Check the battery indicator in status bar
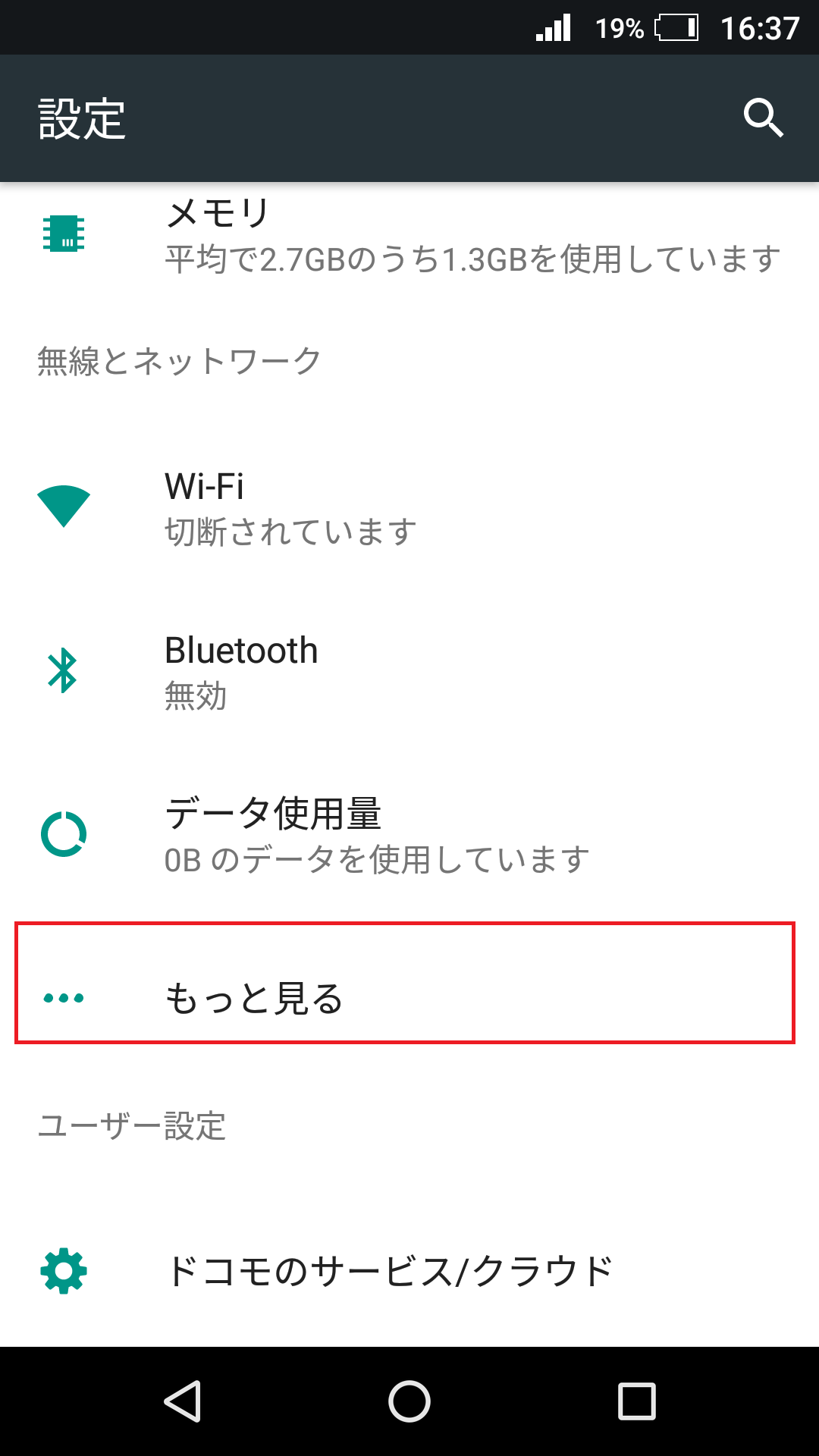The image size is (819, 1456). coord(671,29)
